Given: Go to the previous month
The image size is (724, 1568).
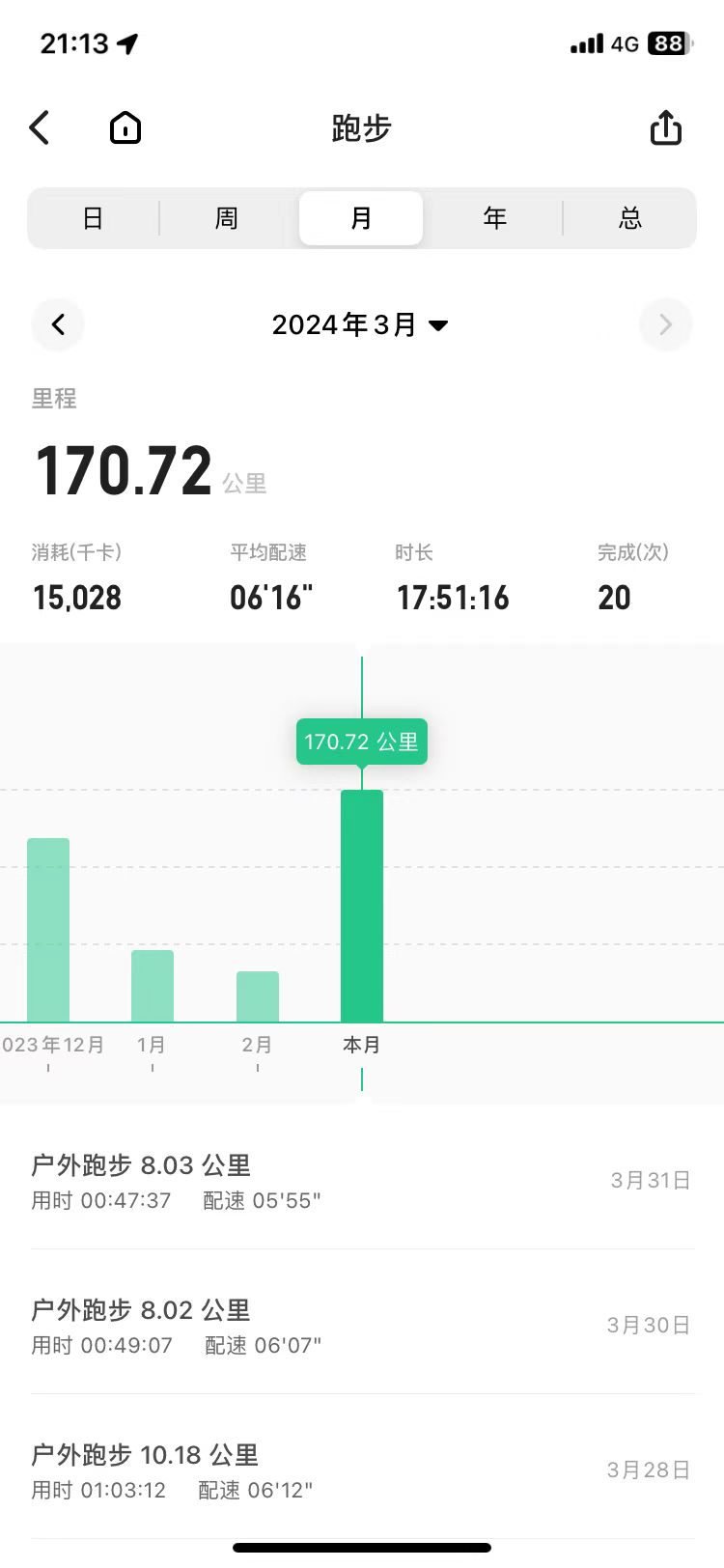Looking at the screenshot, I should coord(58,324).
